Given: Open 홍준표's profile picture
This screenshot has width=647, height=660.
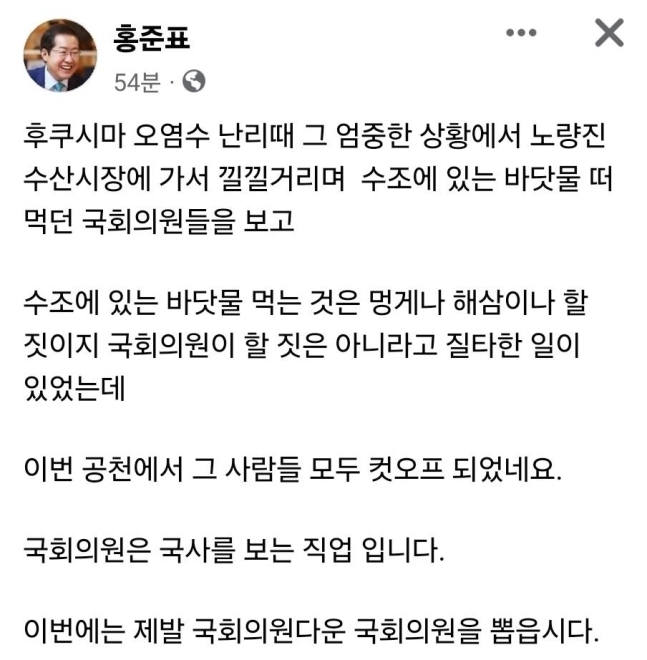Looking at the screenshot, I should point(59,55).
